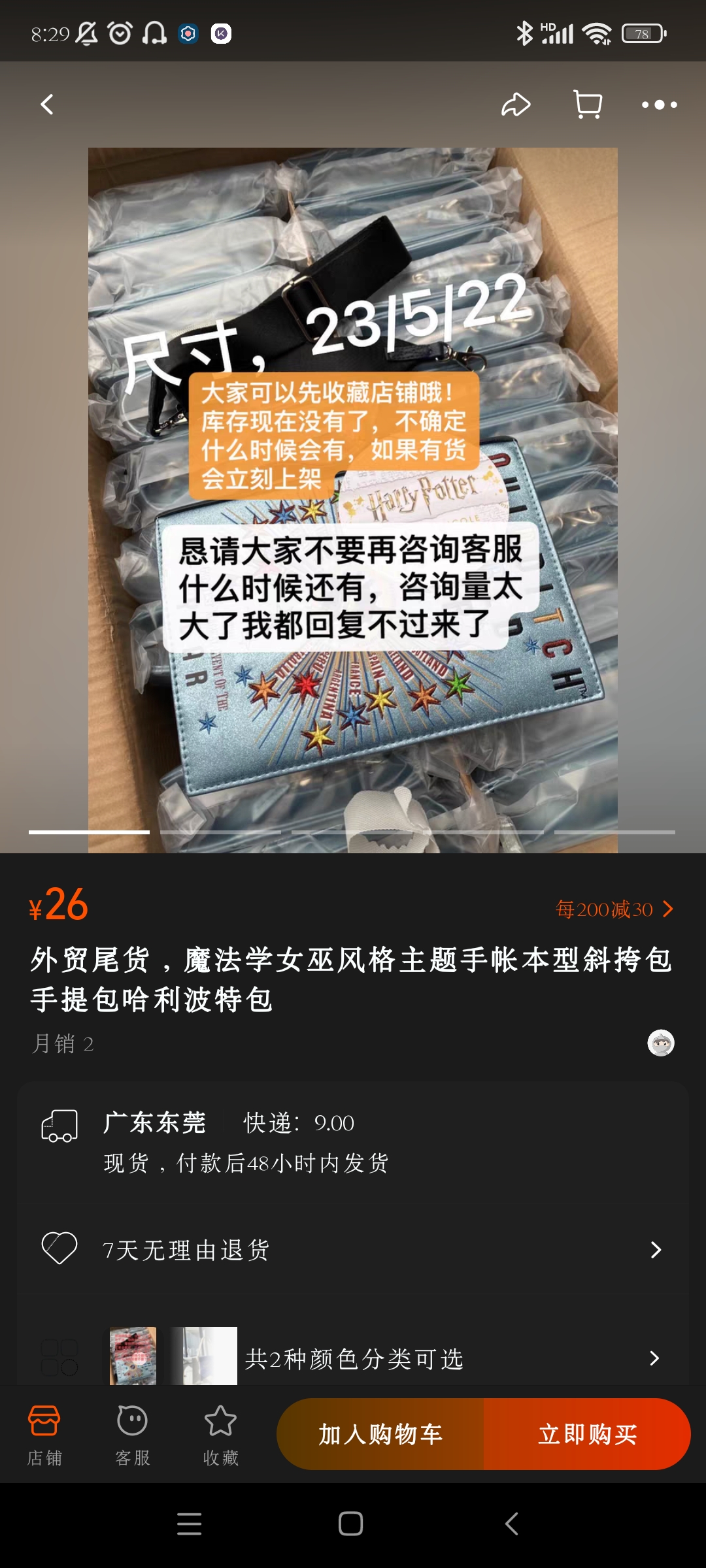Screen dimensions: 706x1568
Task: Open the 广东东莞 shipping details row
Action: pos(353,1142)
